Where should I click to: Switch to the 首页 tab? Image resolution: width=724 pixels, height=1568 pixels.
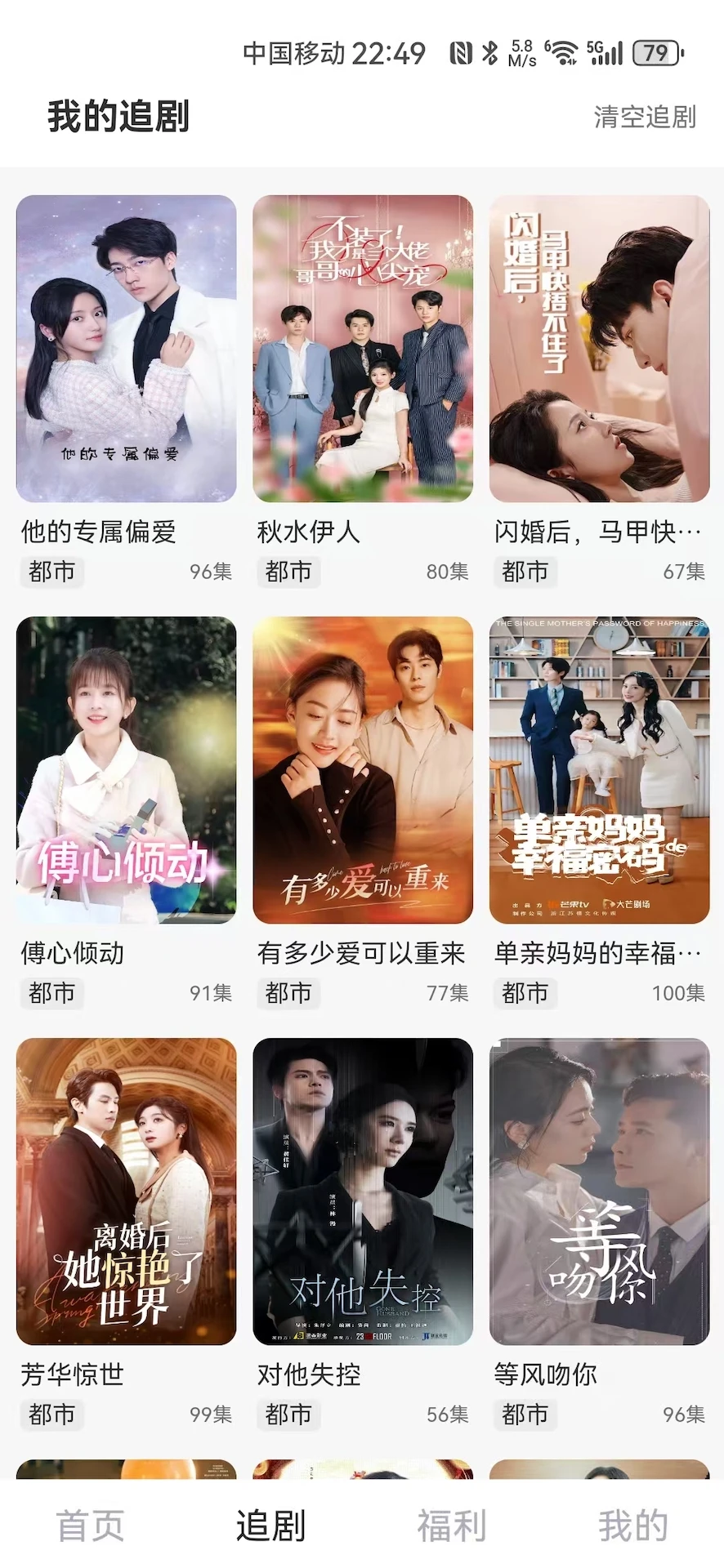90,1525
